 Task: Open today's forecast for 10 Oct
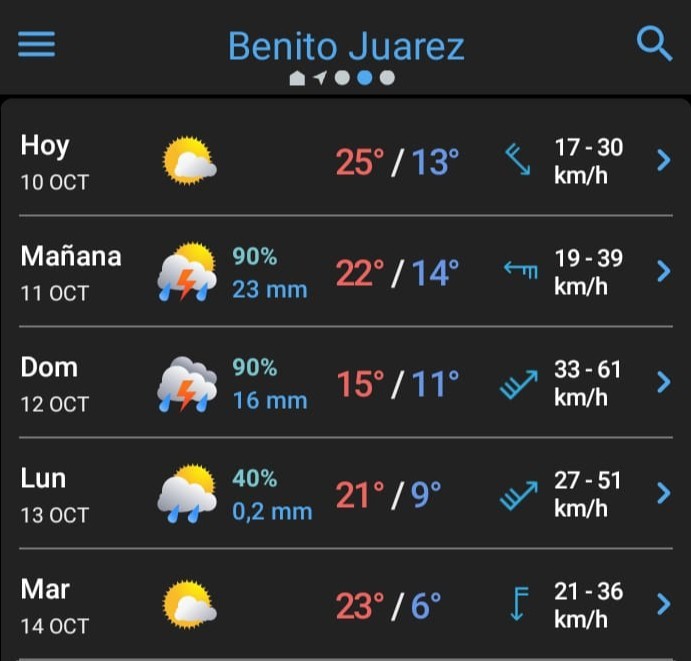662,160
